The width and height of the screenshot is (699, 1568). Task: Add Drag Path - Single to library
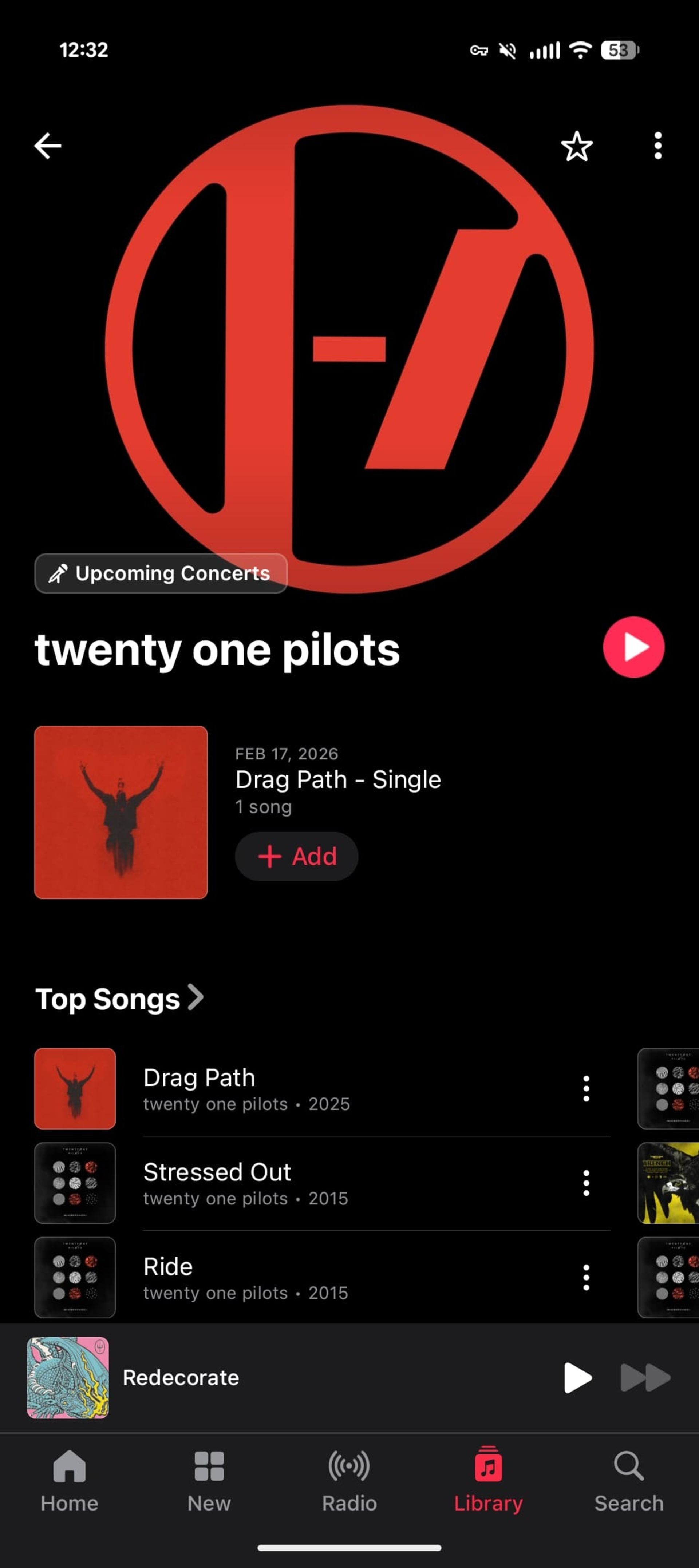[296, 856]
